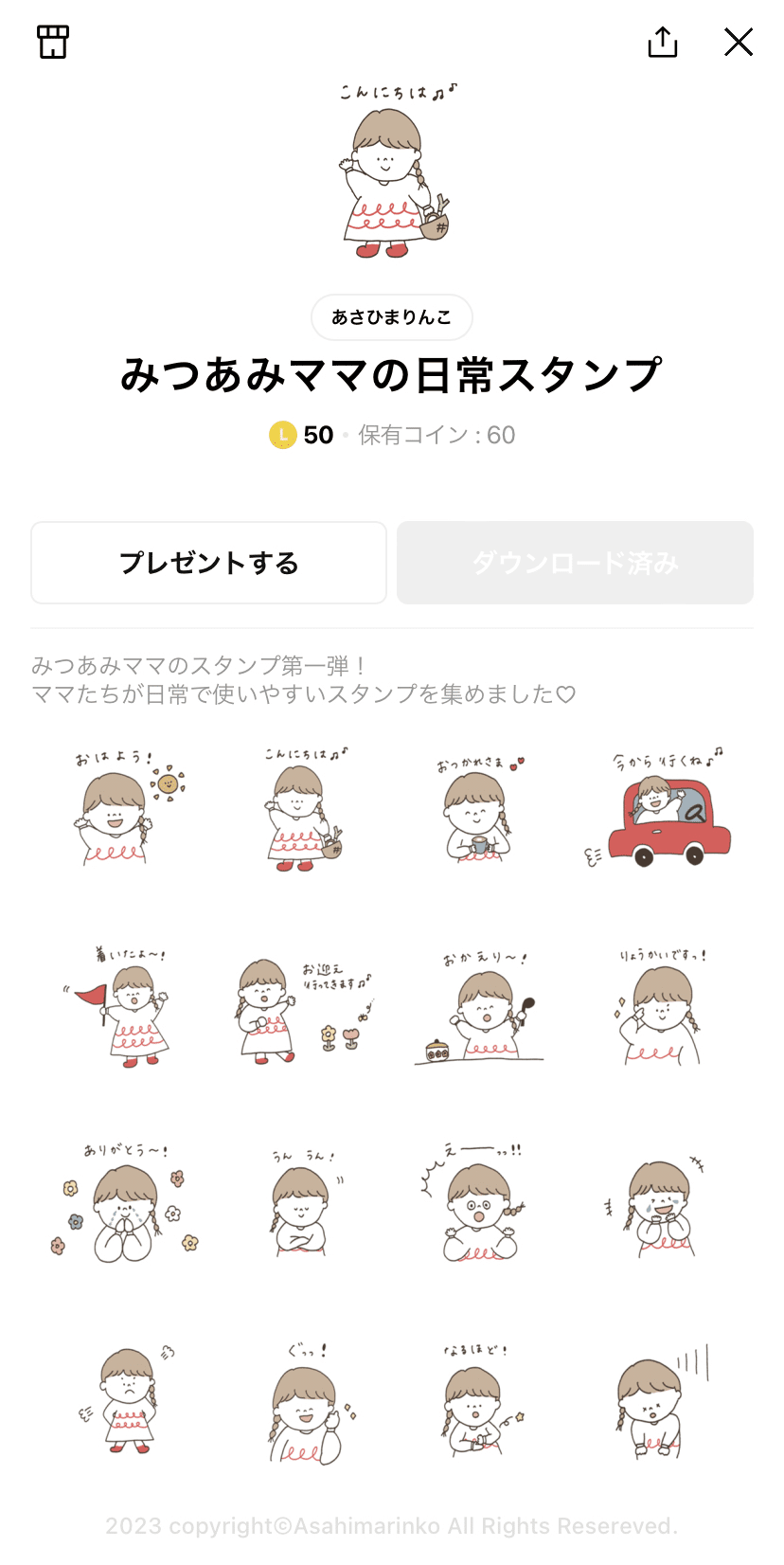Screen dimensions: 784x1565
Task: Select the ぐっ! thumbs-up sticker
Action: point(301,1402)
